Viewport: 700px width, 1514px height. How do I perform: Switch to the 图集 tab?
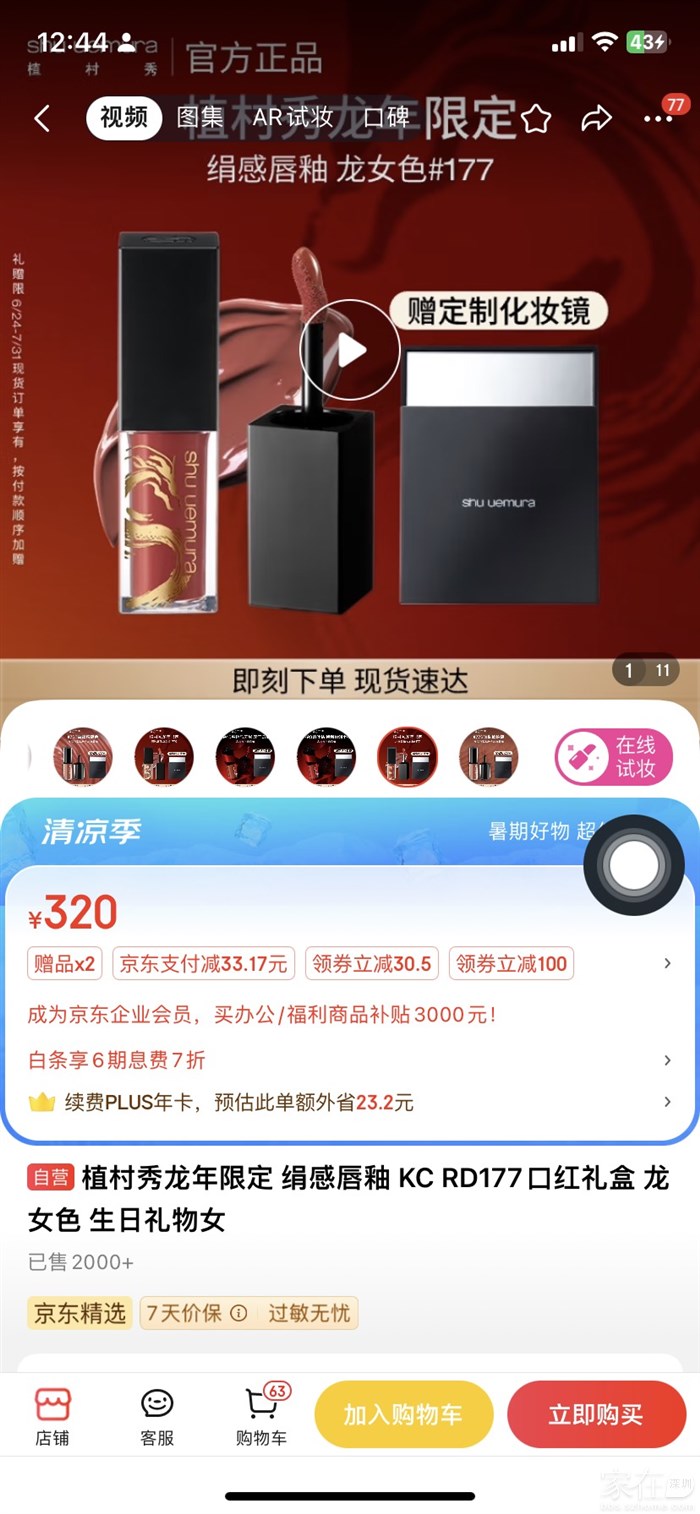click(200, 117)
